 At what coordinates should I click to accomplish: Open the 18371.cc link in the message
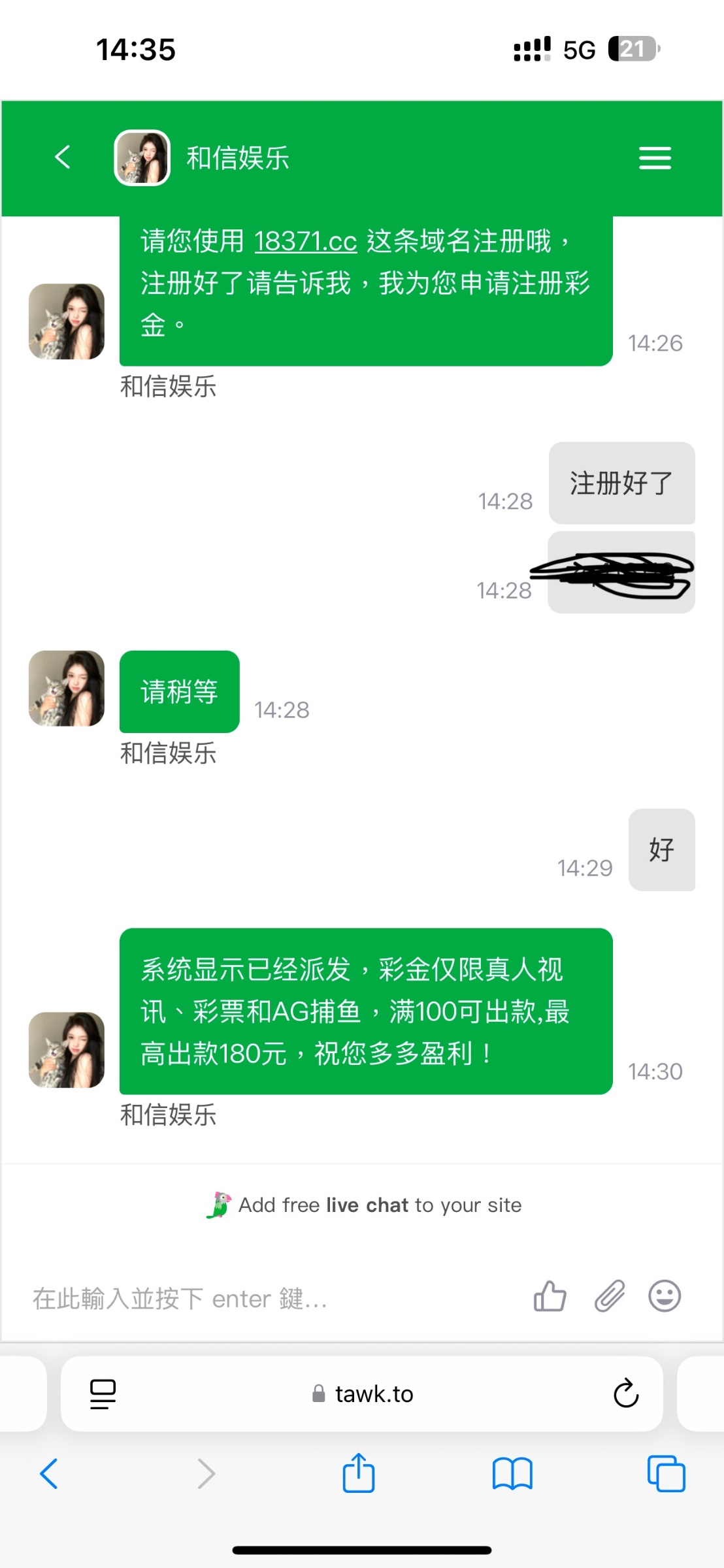coord(305,241)
